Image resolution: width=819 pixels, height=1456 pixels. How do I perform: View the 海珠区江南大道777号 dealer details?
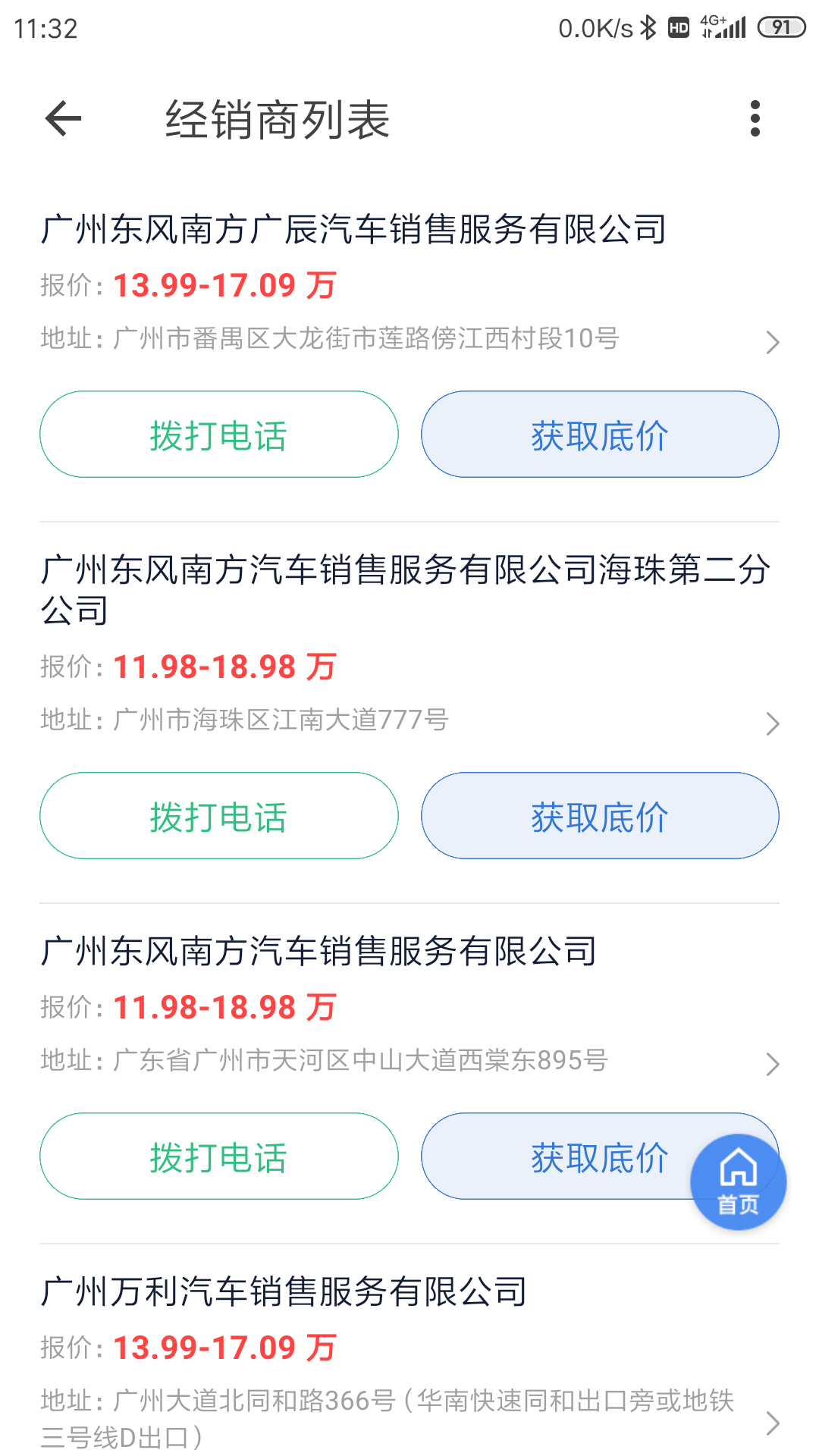[772, 723]
